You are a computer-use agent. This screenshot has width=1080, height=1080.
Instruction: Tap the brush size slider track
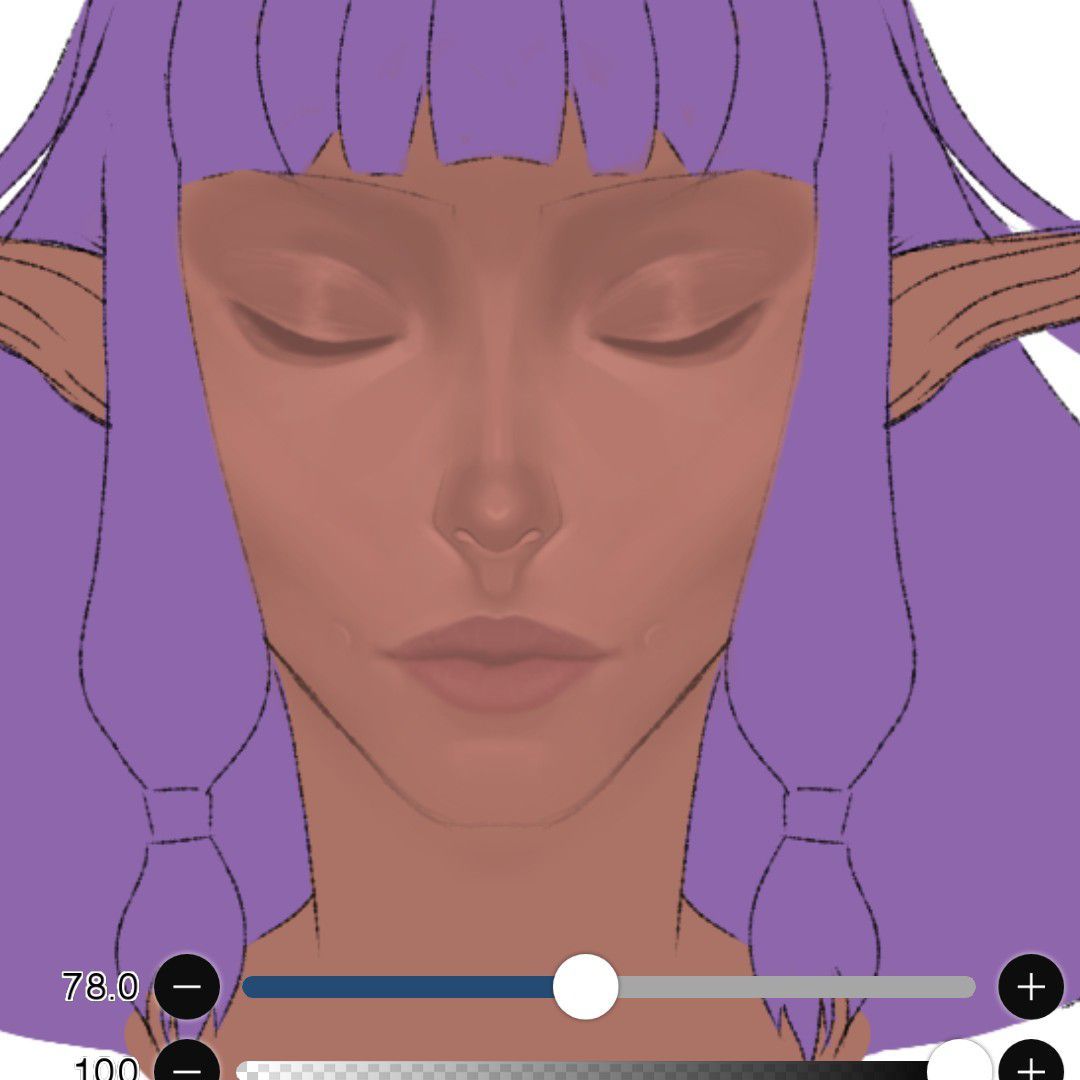609,986
